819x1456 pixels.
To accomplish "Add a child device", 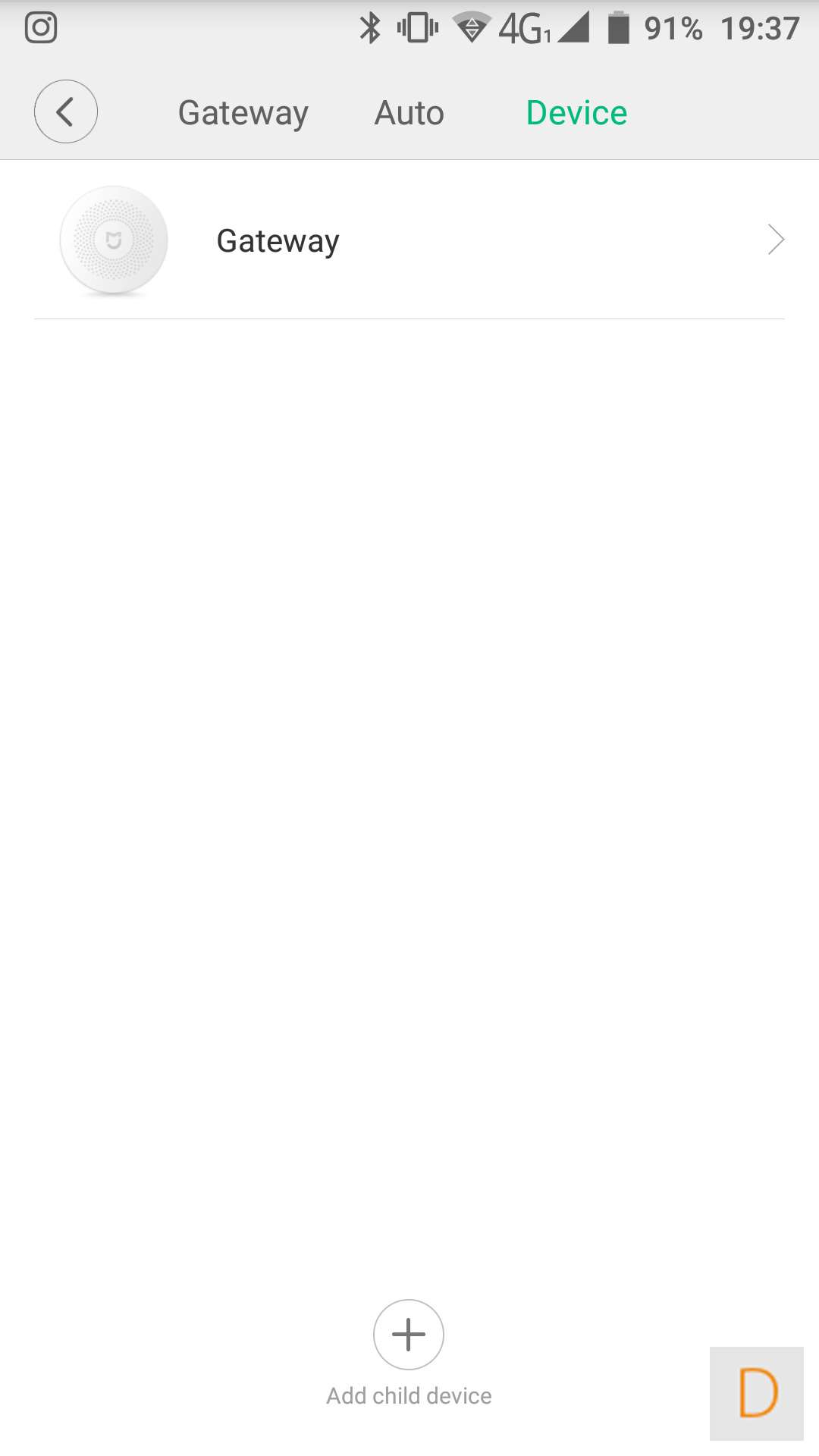I will click(x=409, y=1334).
